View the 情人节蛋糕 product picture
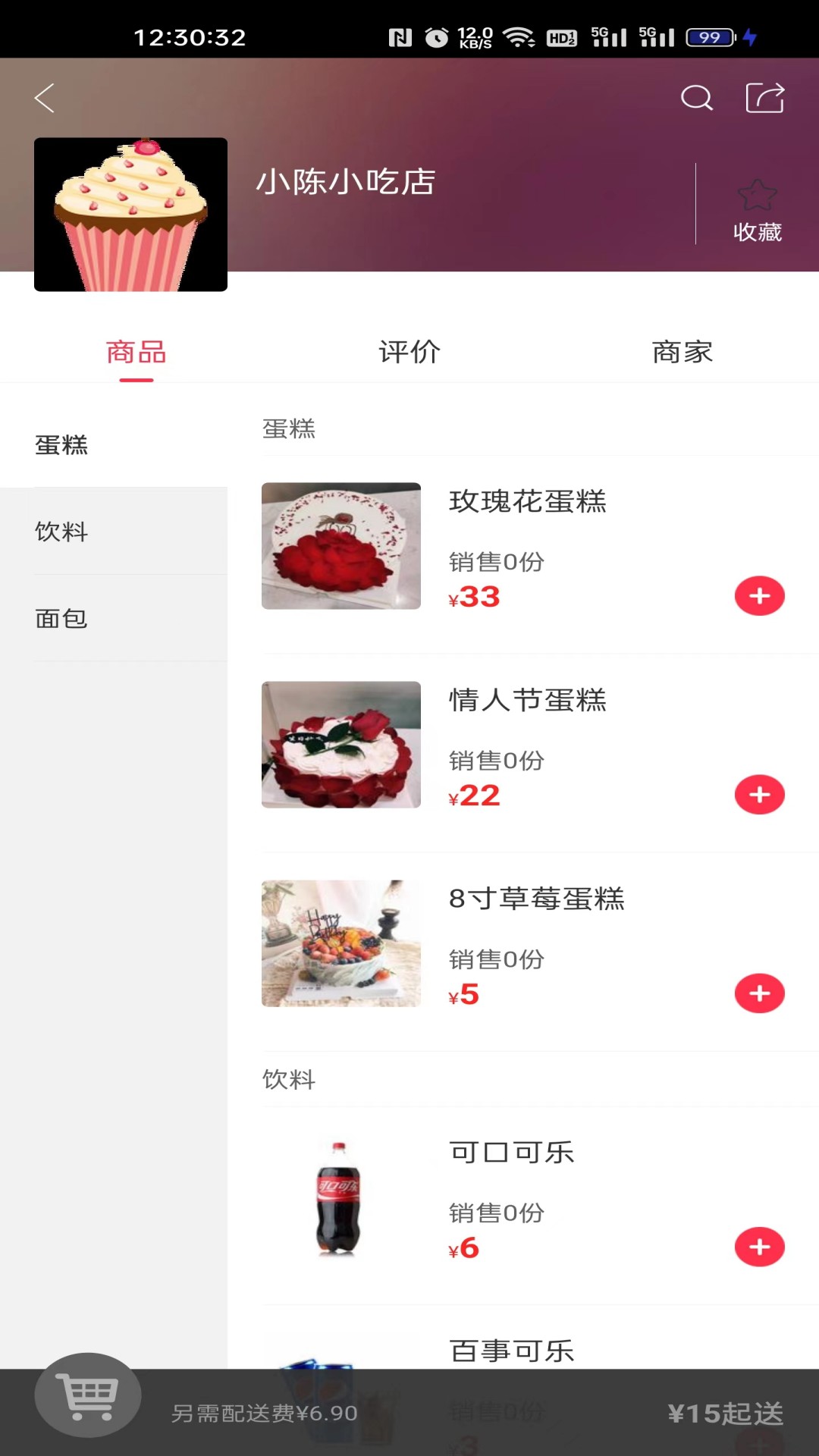 tap(341, 745)
